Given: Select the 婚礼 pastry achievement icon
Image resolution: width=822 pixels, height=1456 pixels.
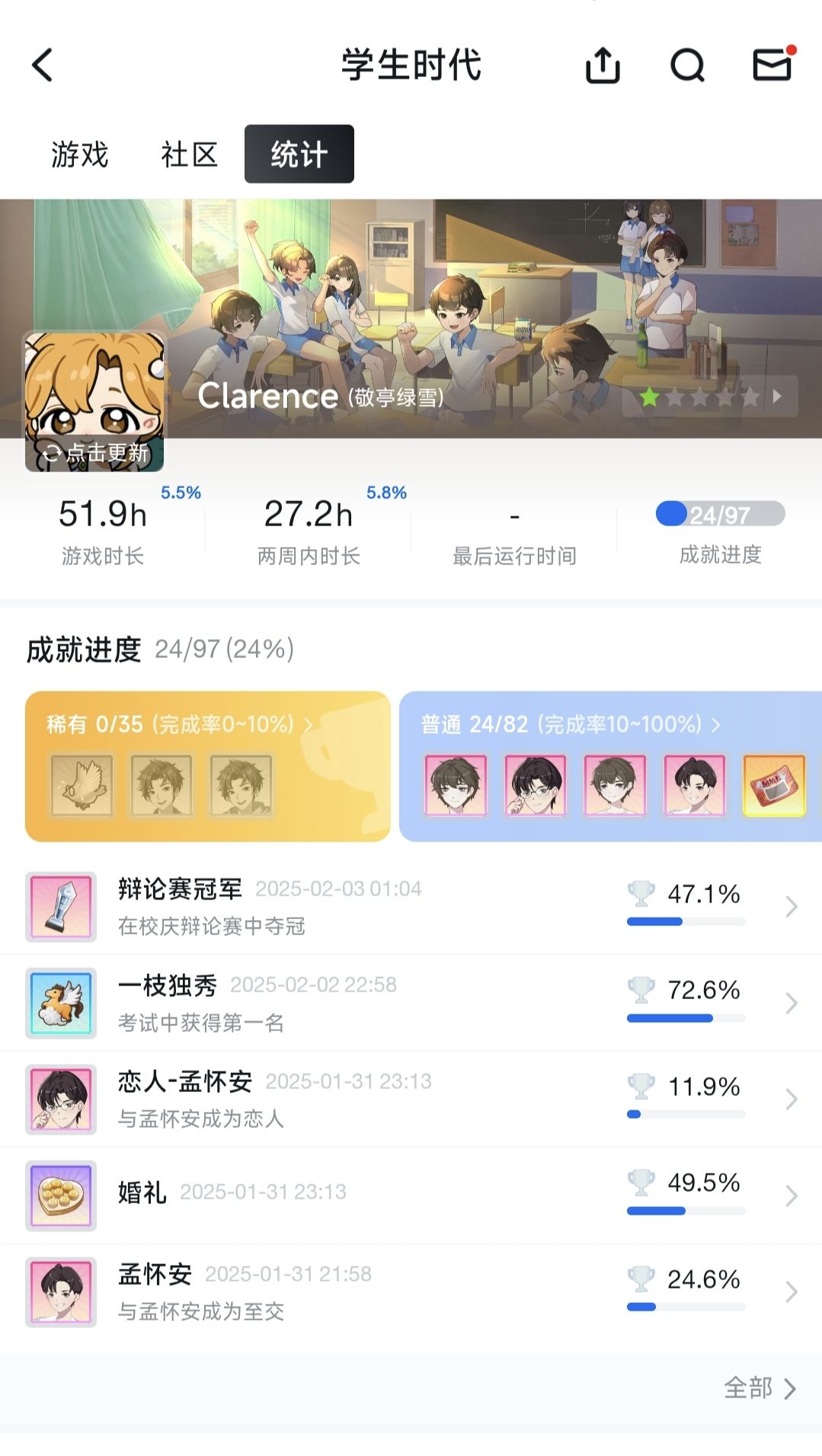Looking at the screenshot, I should point(59,1196).
